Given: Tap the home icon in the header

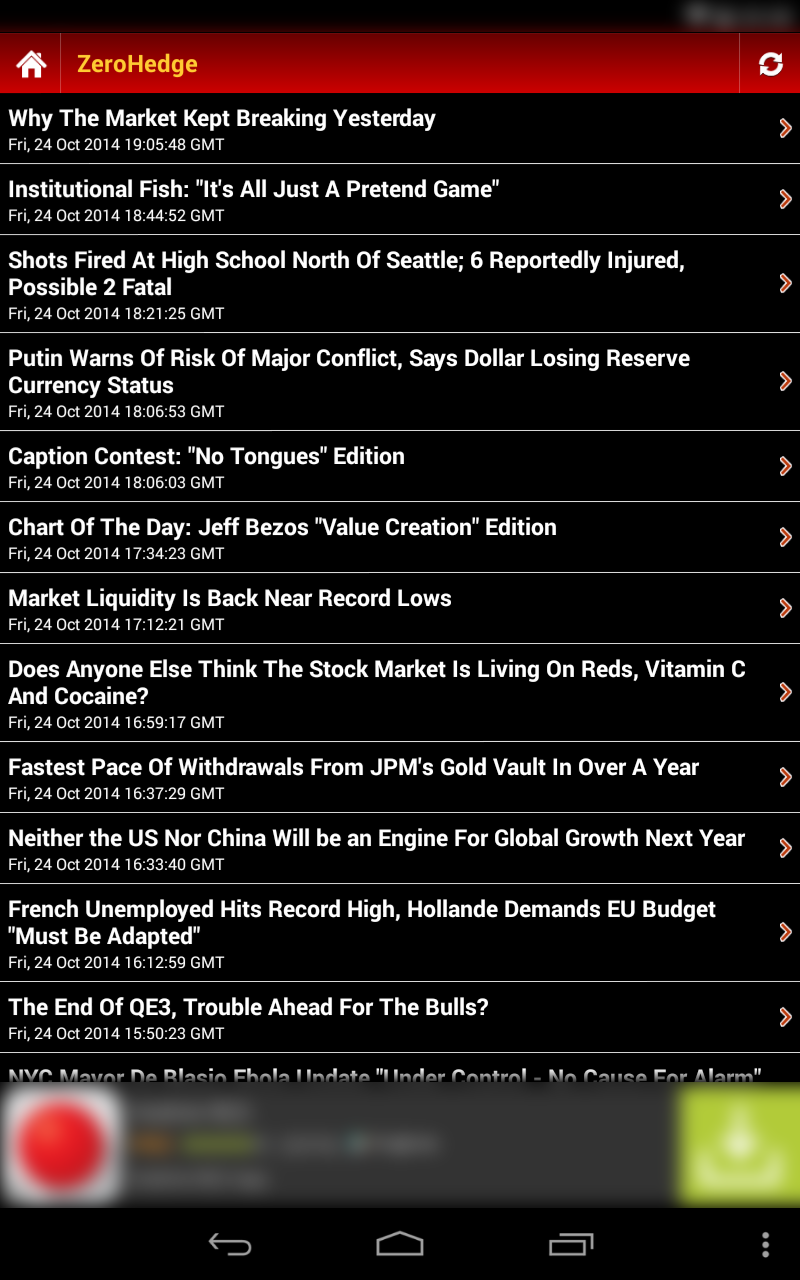Looking at the screenshot, I should 31,64.
